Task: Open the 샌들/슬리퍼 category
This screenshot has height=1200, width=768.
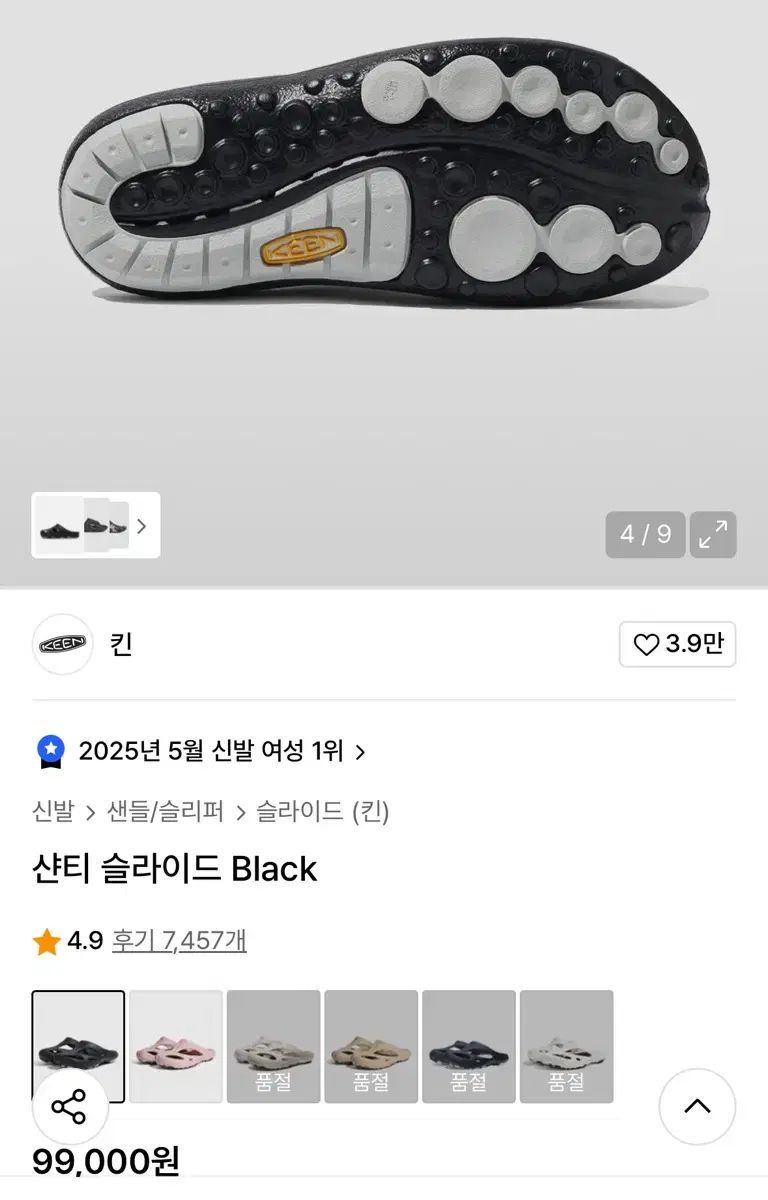Action: [x=165, y=811]
